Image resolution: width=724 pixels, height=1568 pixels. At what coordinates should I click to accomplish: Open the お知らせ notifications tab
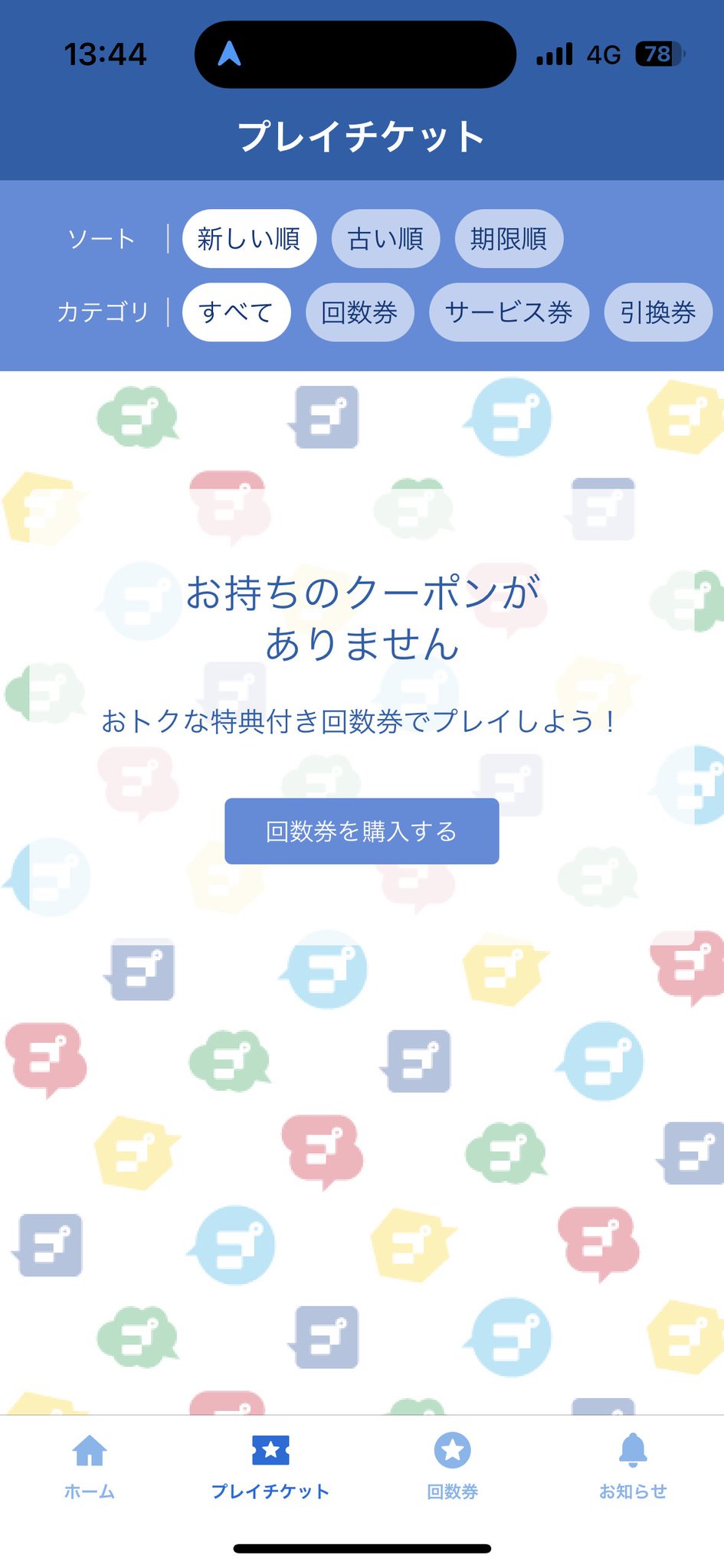(x=633, y=1466)
